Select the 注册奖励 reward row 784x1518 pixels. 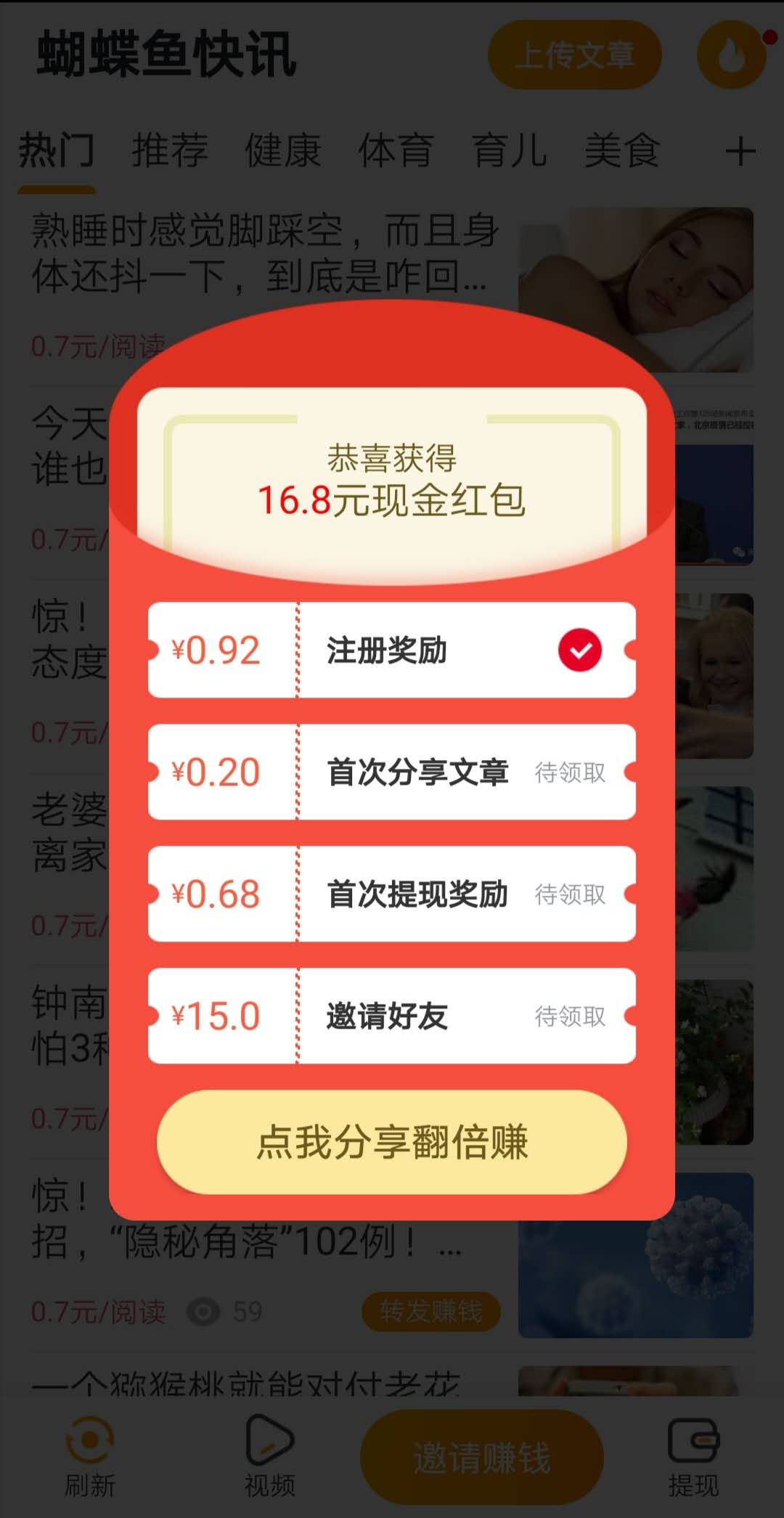392,650
